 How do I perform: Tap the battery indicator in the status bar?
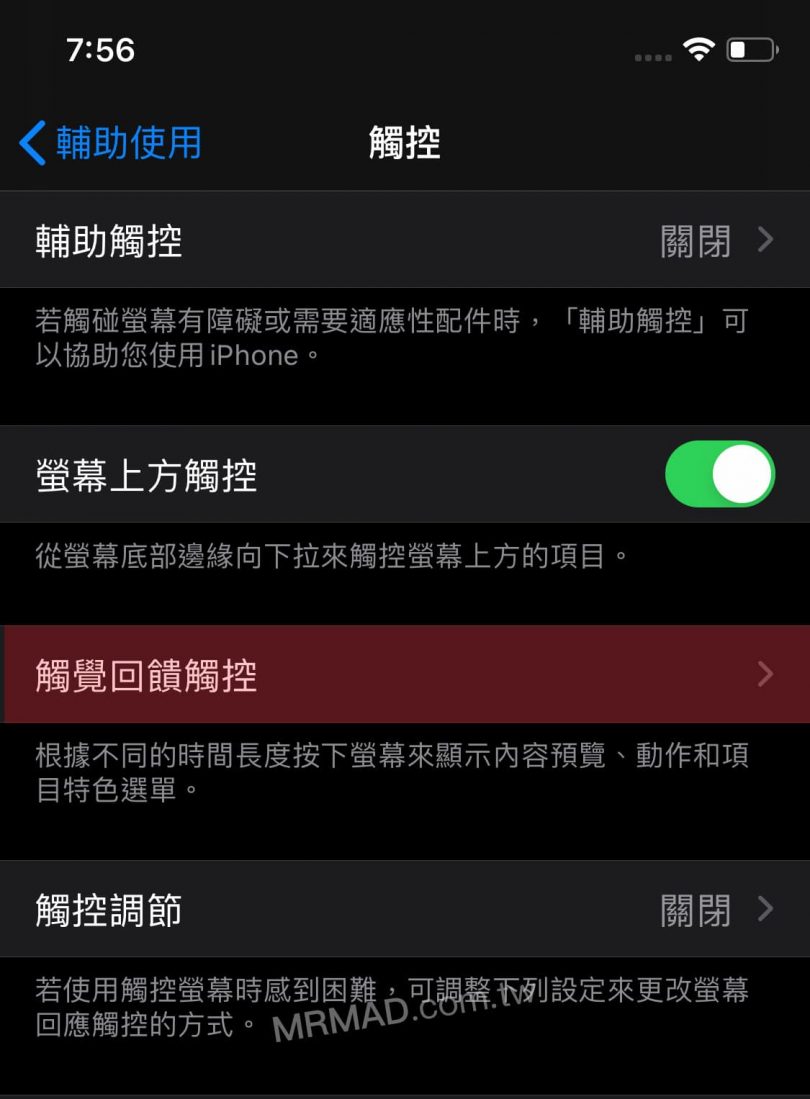pyautogui.click(x=752, y=48)
